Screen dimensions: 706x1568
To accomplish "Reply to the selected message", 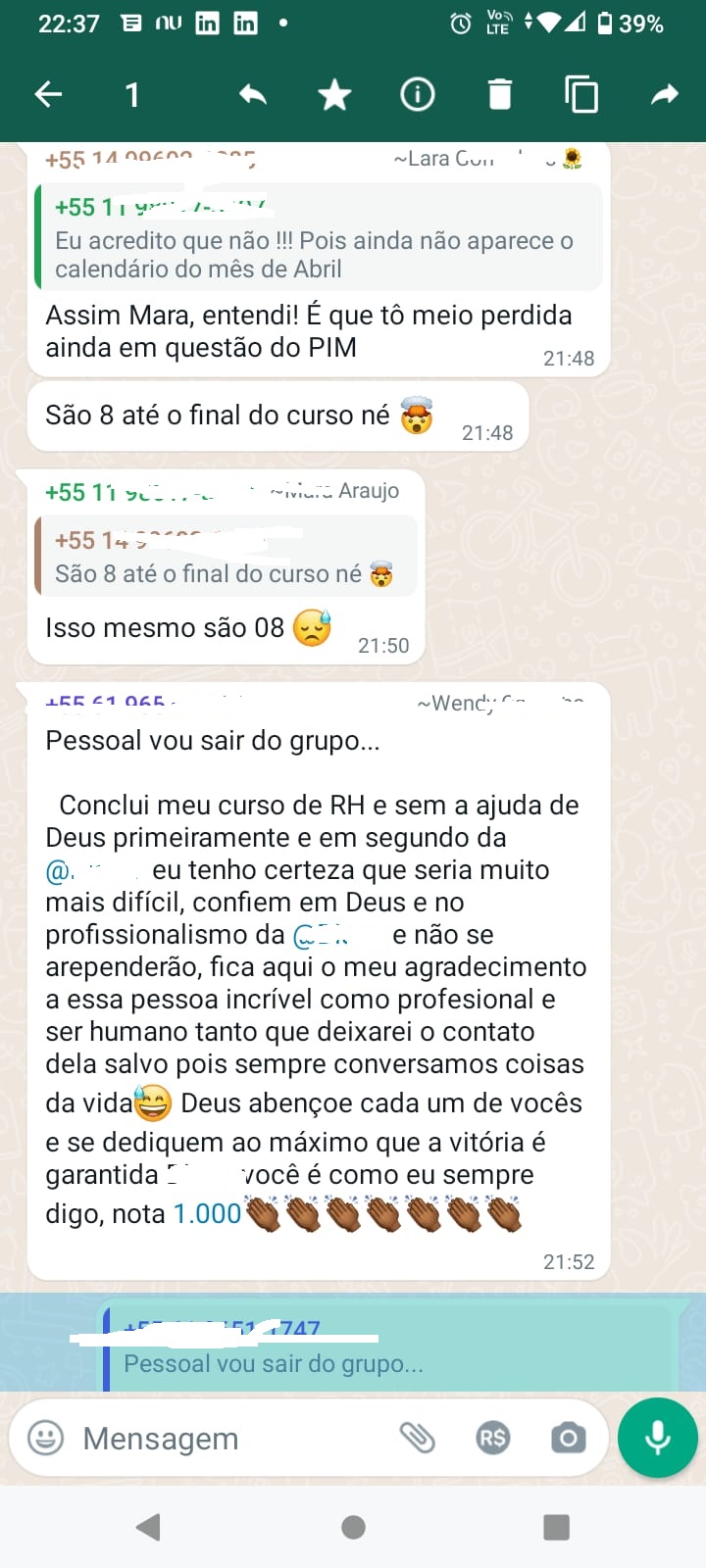I will click(x=253, y=94).
